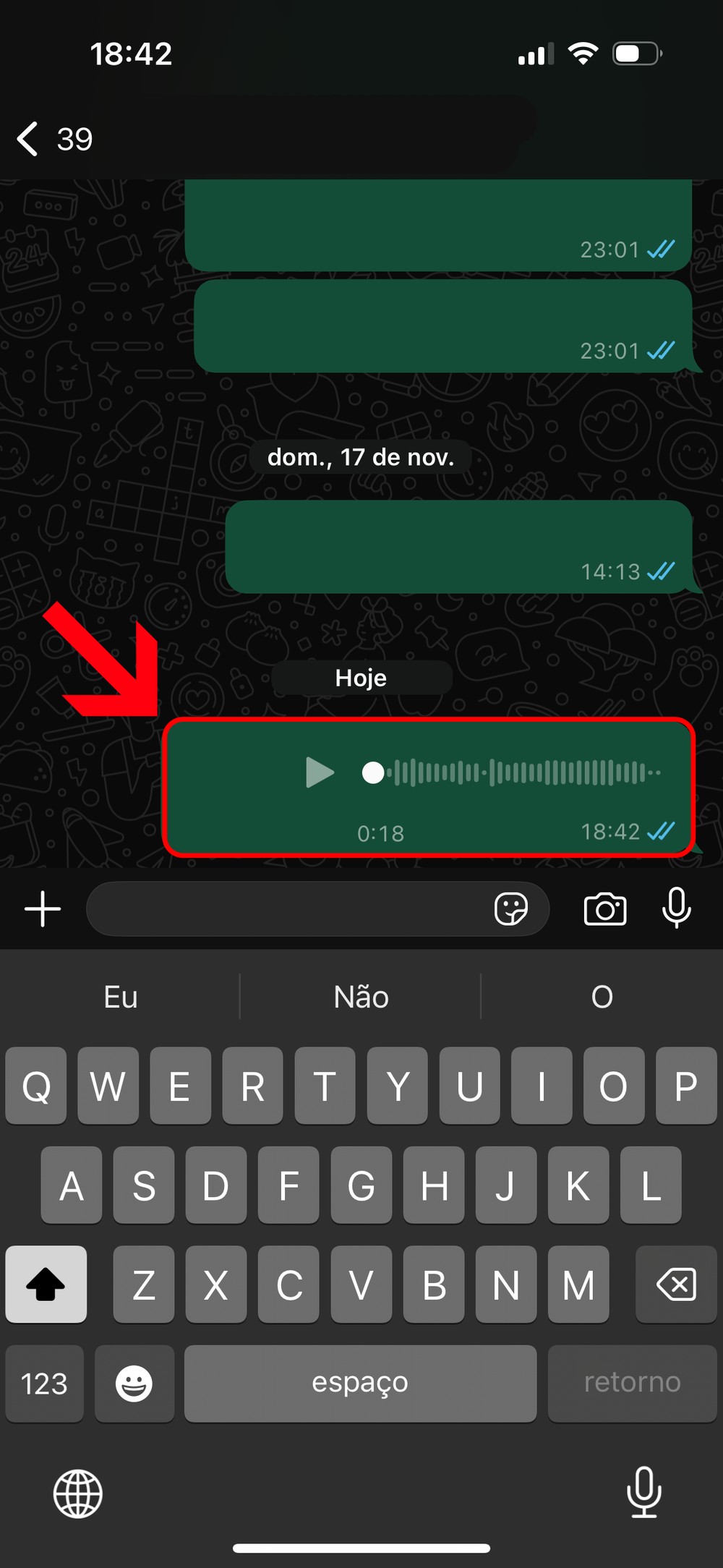The image size is (723, 1568).
Task: Tap the keyboard backspace key
Action: tap(676, 1284)
